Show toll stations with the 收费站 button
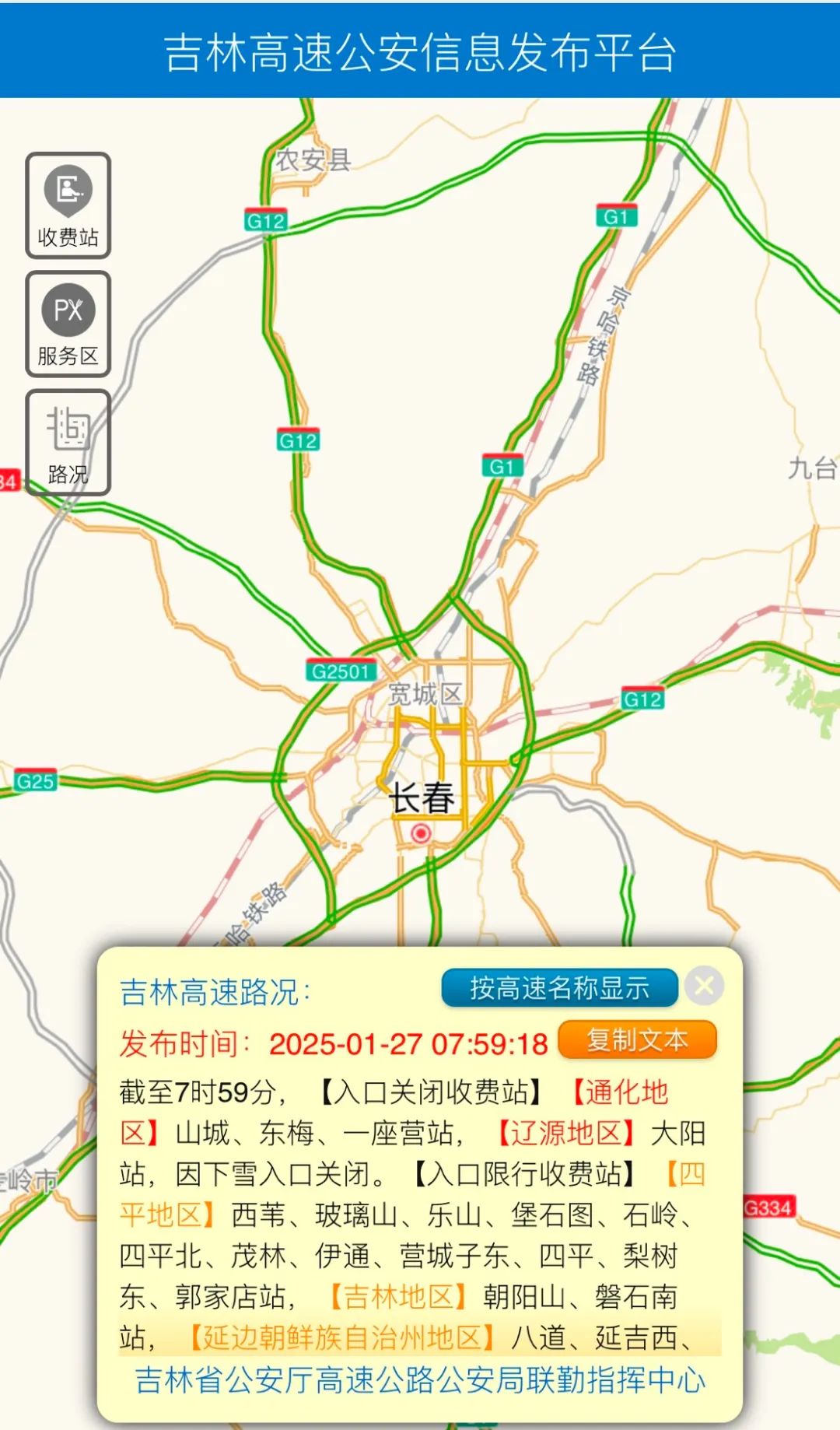The height and width of the screenshot is (1430, 840). (x=68, y=205)
